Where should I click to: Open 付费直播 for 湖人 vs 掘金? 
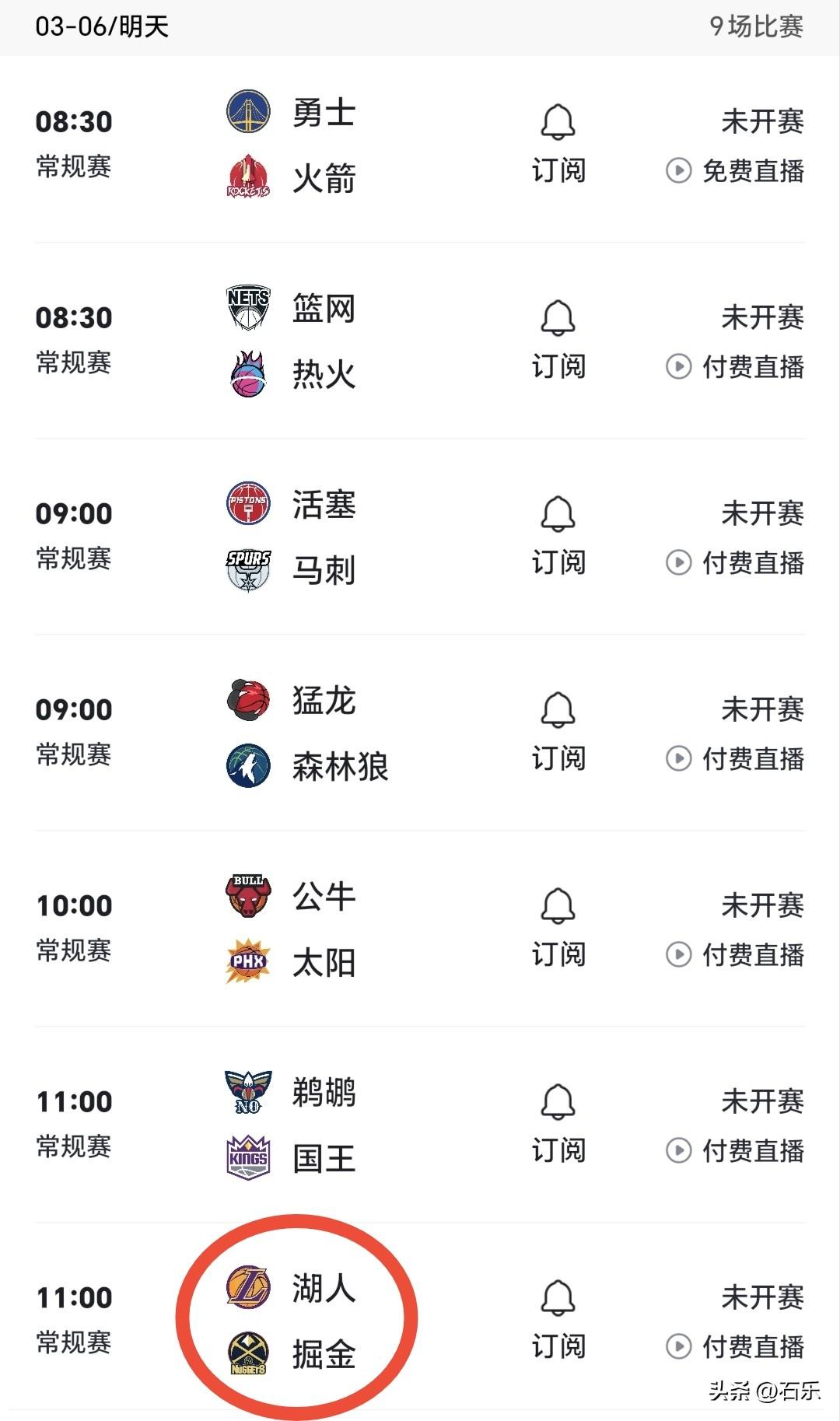coord(735,1346)
